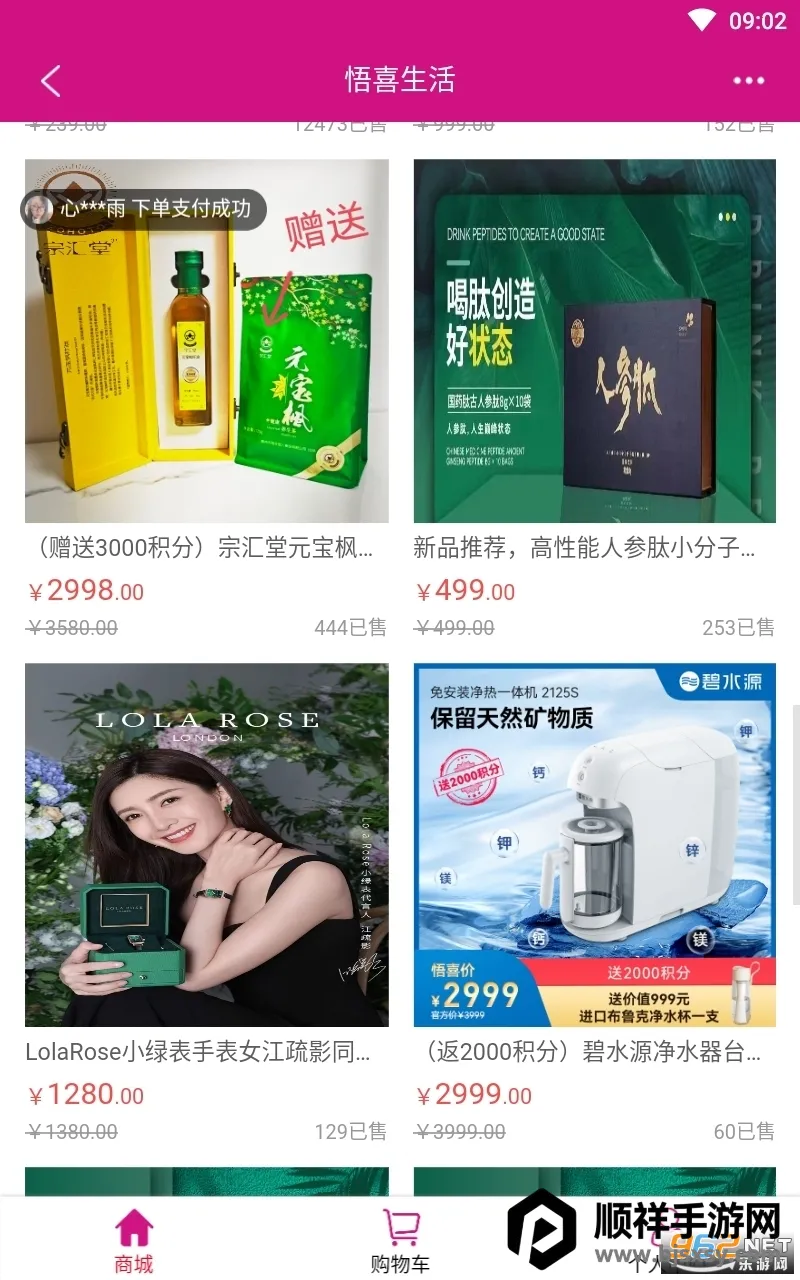Open the three-dot overflow menu
Image resolution: width=800 pixels, height=1280 pixels.
coord(748,81)
